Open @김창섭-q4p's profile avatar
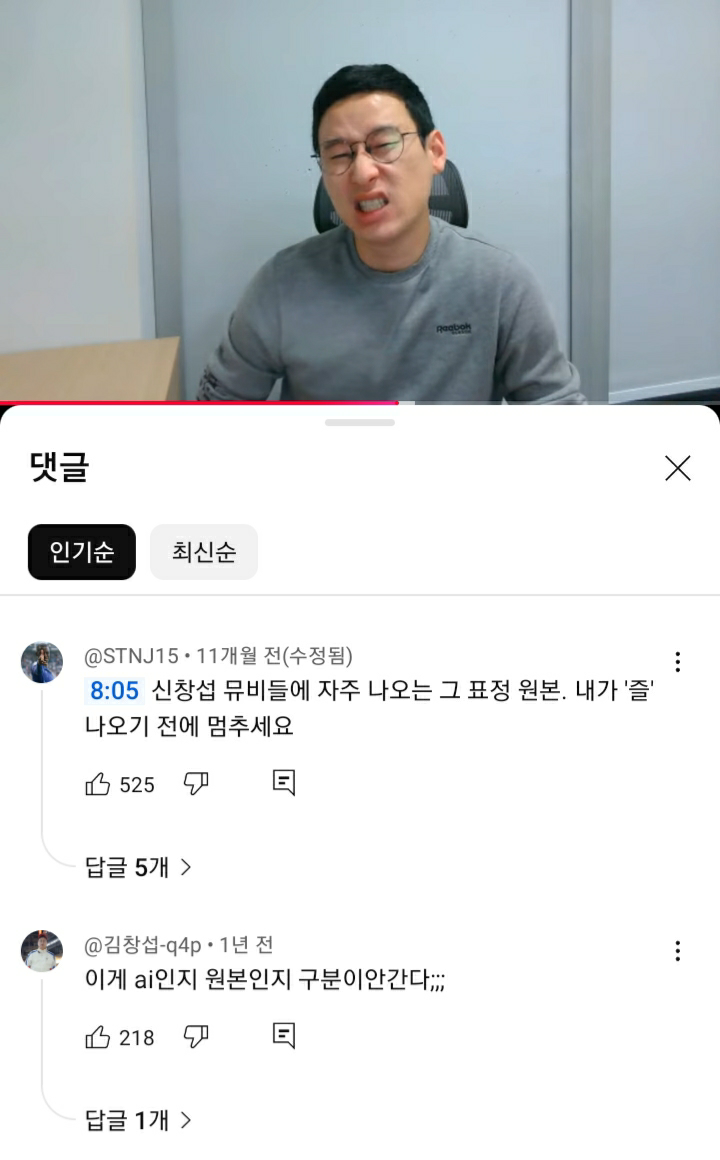This screenshot has width=720, height=1160. pyautogui.click(x=42, y=951)
